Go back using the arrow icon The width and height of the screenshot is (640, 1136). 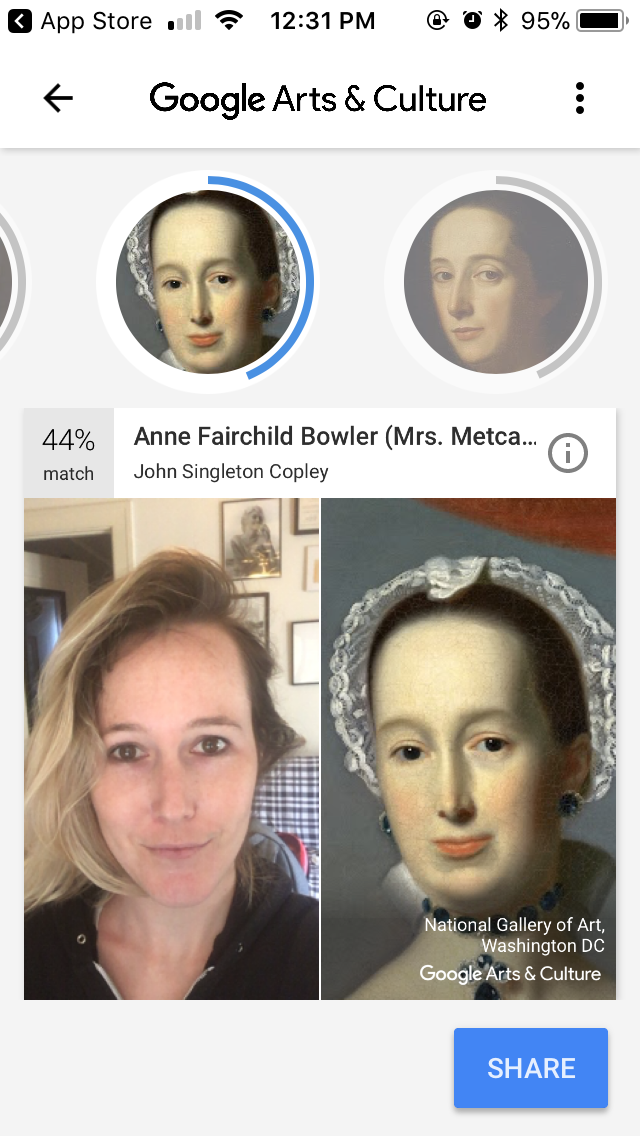58,99
